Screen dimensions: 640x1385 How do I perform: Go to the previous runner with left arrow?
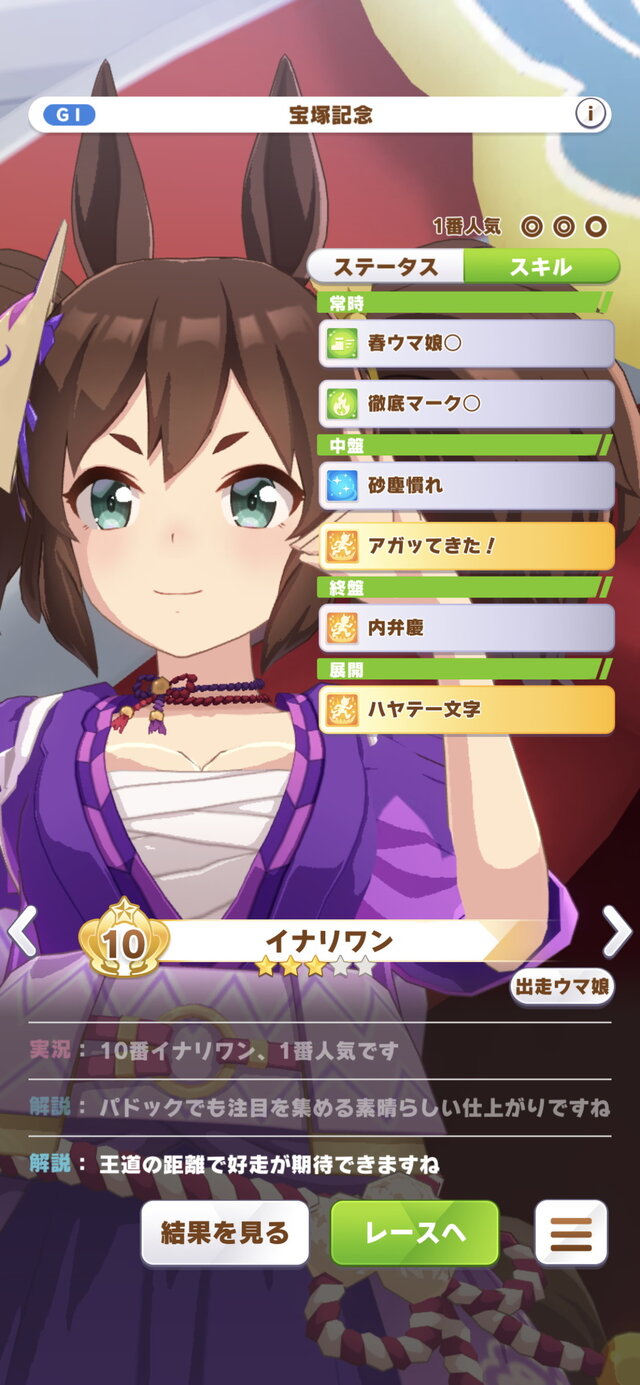[x=22, y=933]
